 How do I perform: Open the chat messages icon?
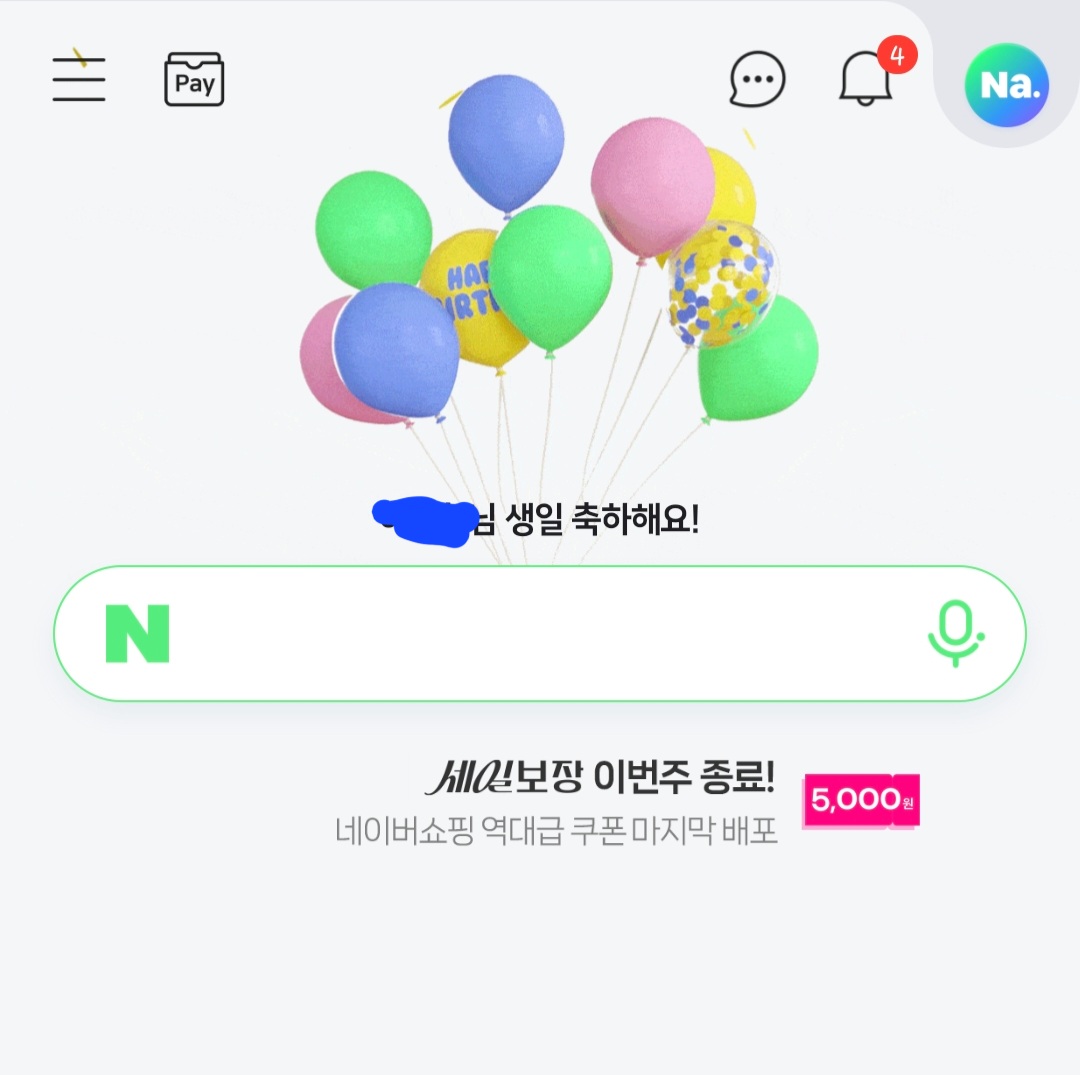coord(757,79)
